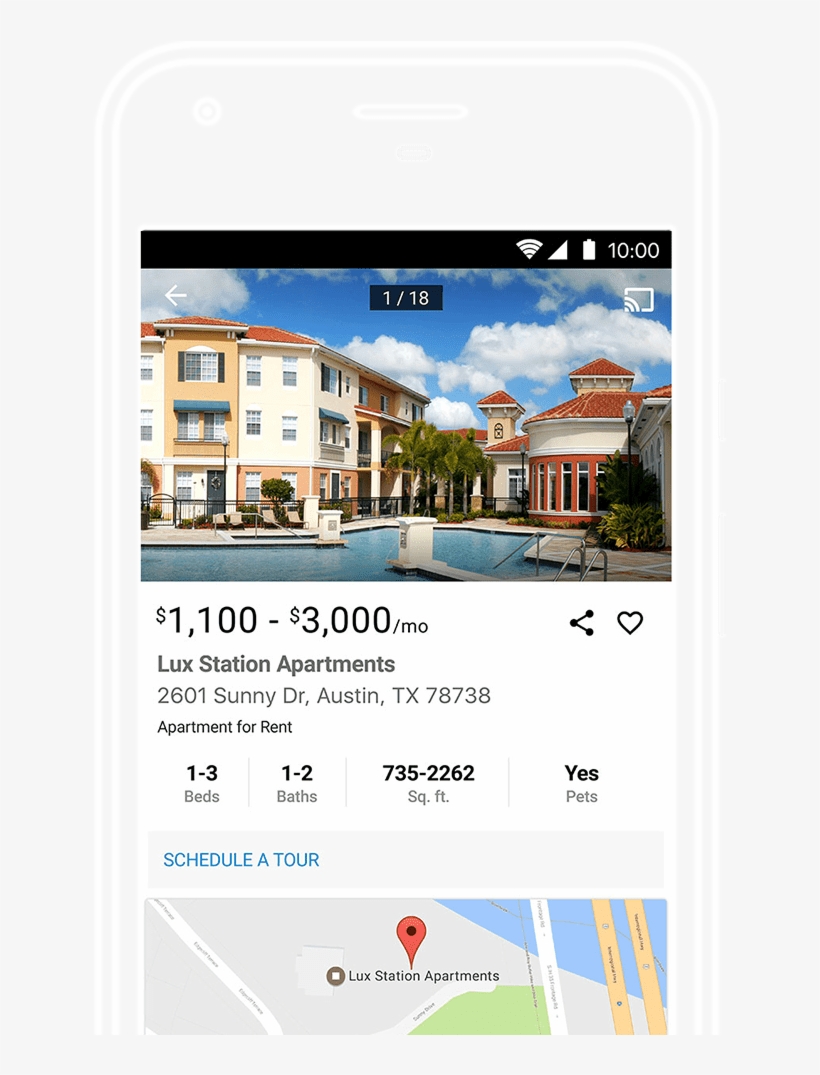Tap SCHEDULE A TOUR

(240, 860)
